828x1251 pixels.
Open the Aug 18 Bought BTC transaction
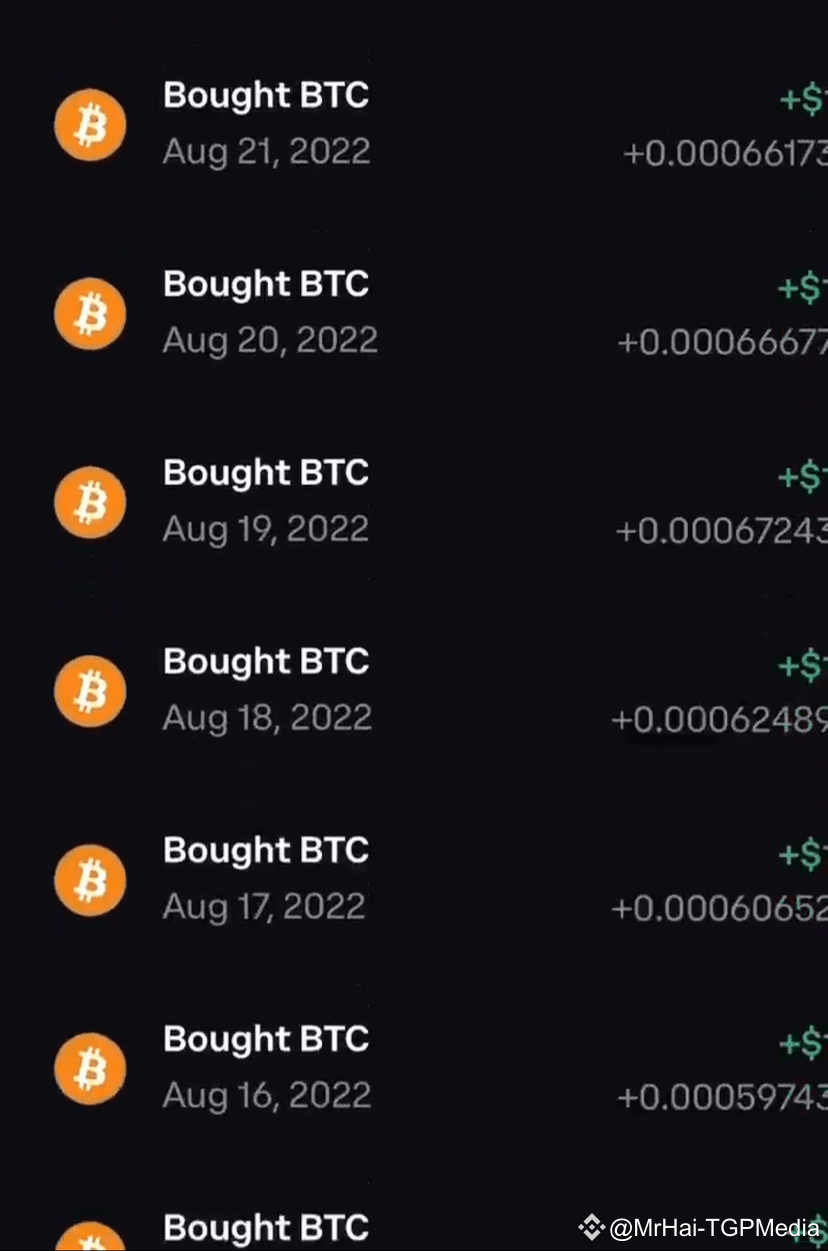tap(265, 661)
